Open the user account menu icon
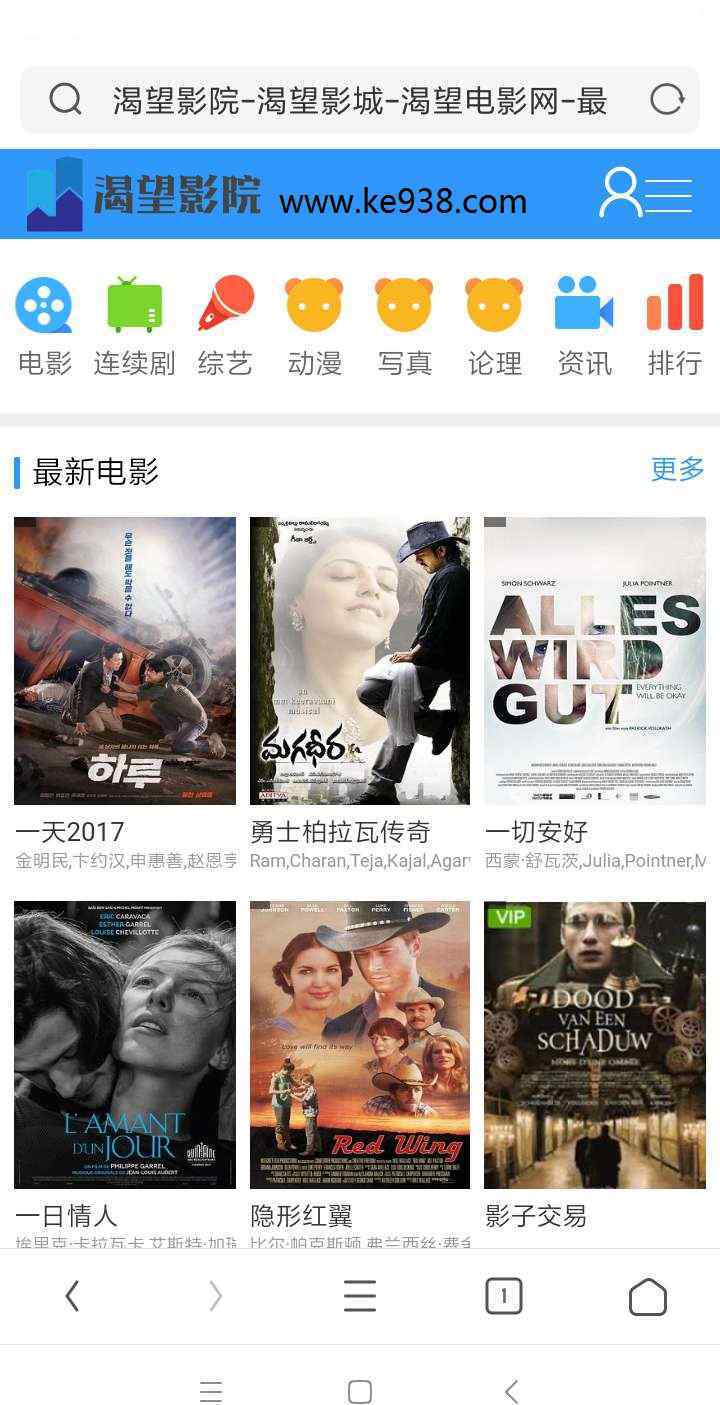This screenshot has width=720, height=1405. click(646, 193)
